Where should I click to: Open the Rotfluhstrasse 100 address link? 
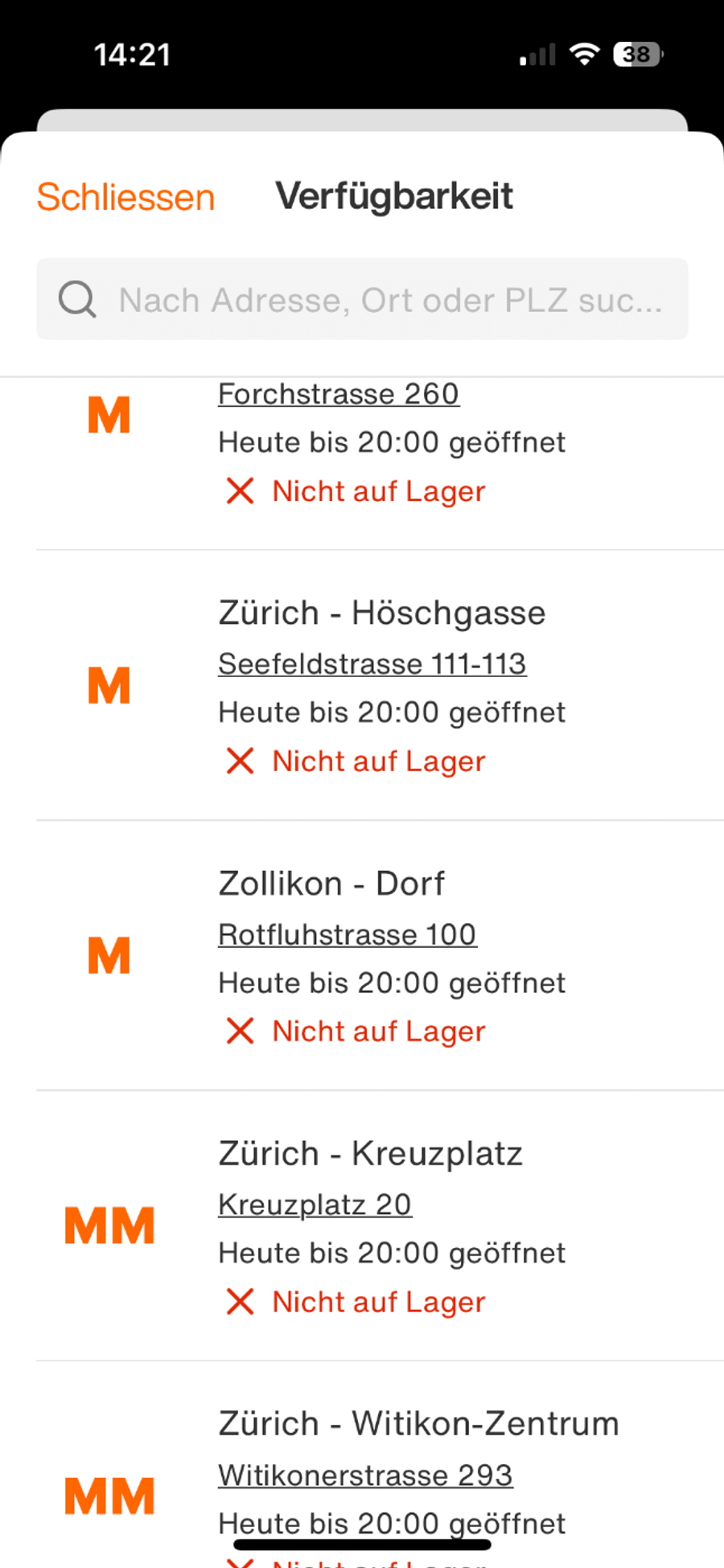tap(348, 934)
